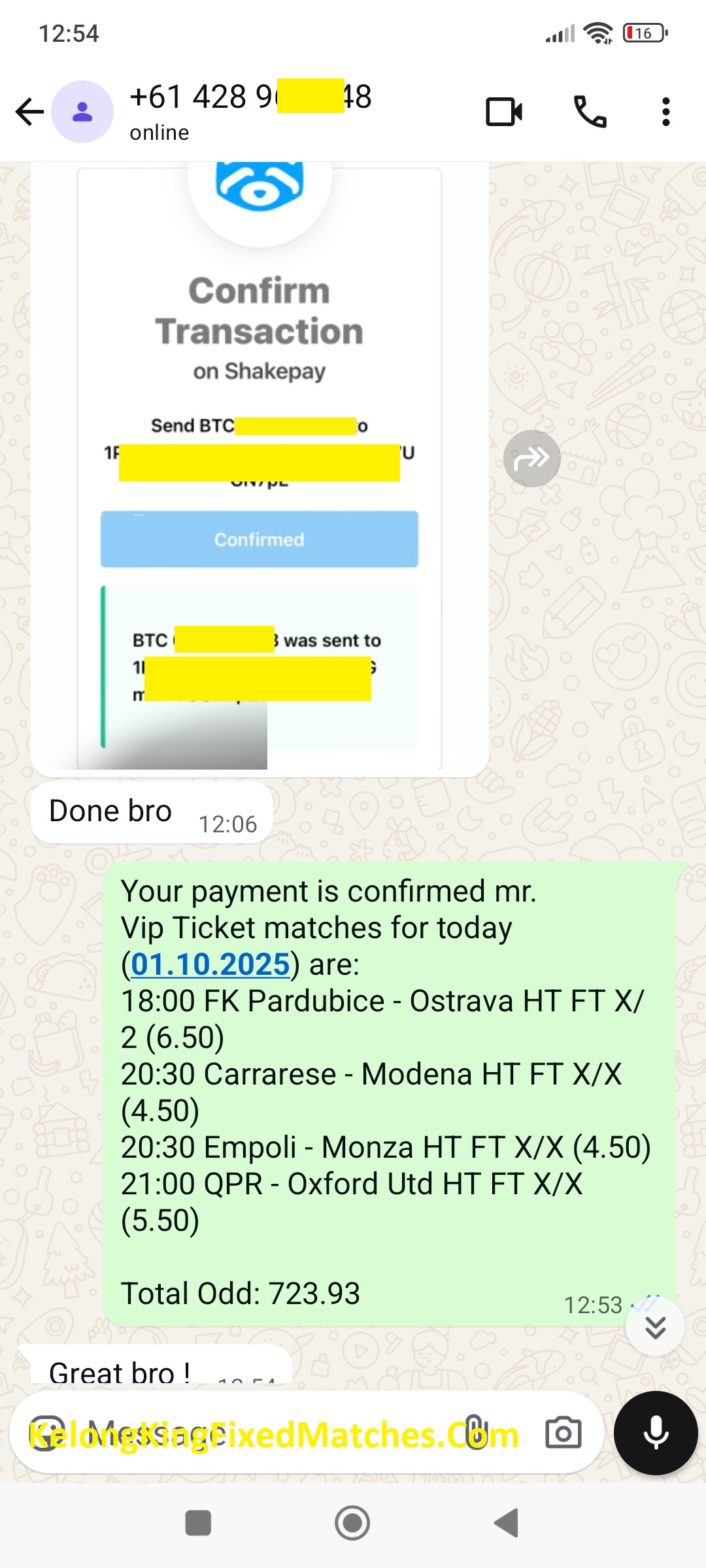Open the camera from the chat

[x=563, y=1433]
